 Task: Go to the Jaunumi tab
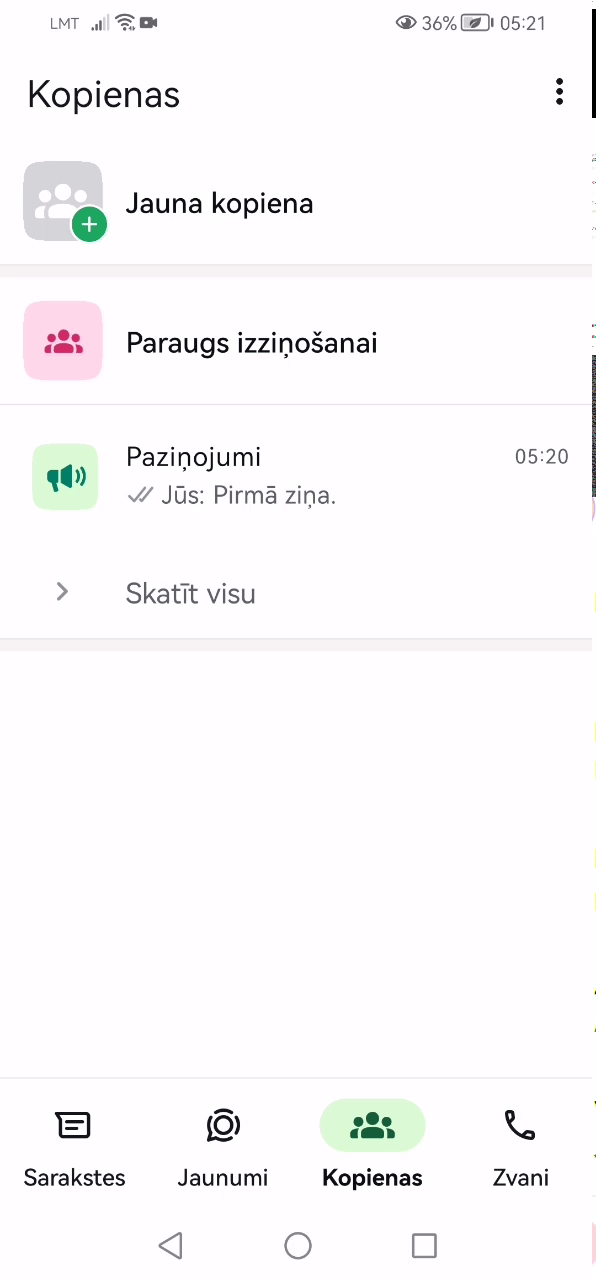point(223,1146)
